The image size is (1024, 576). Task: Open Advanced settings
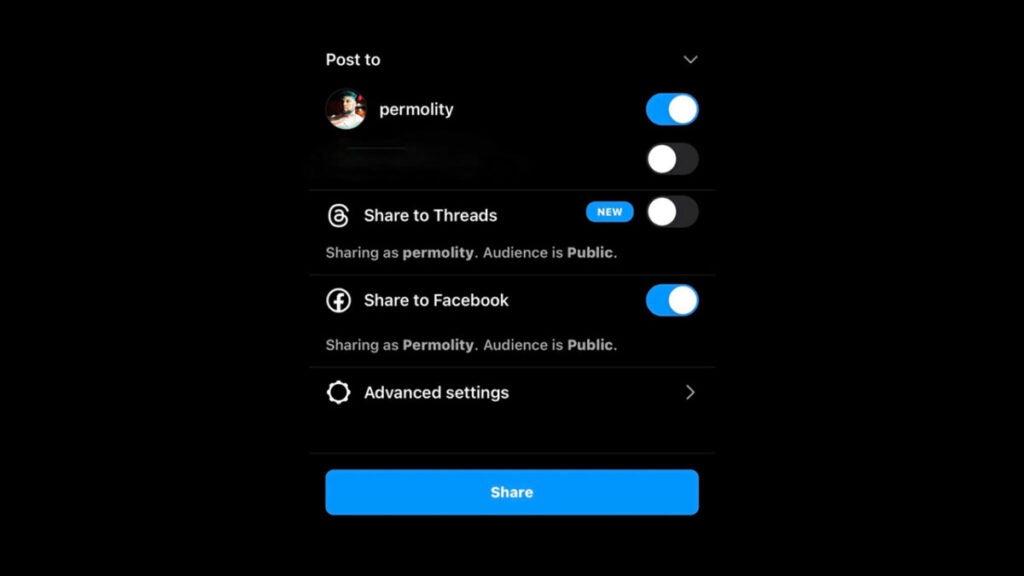point(511,393)
